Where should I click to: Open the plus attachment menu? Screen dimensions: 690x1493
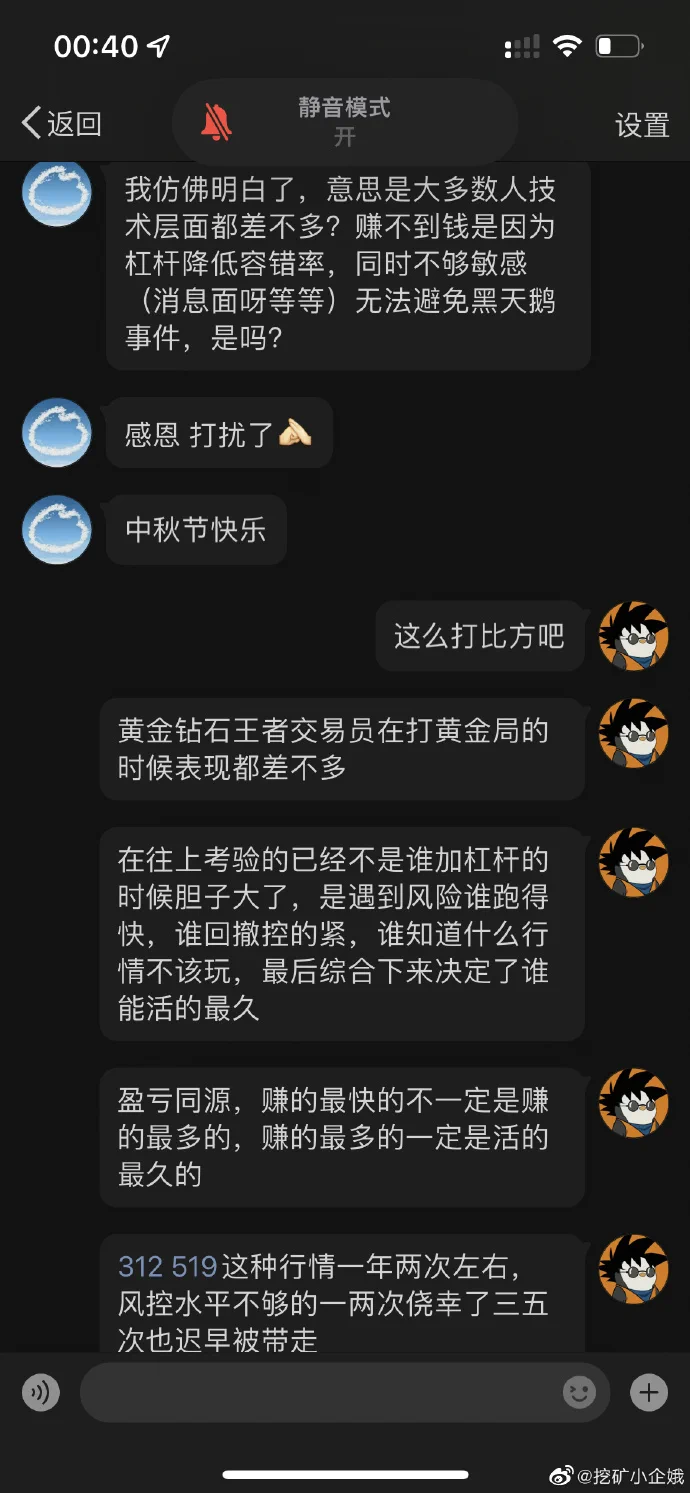pyautogui.click(x=648, y=1392)
